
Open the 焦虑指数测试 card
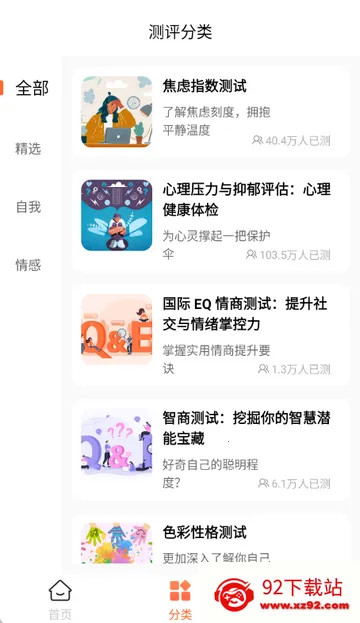211,112
